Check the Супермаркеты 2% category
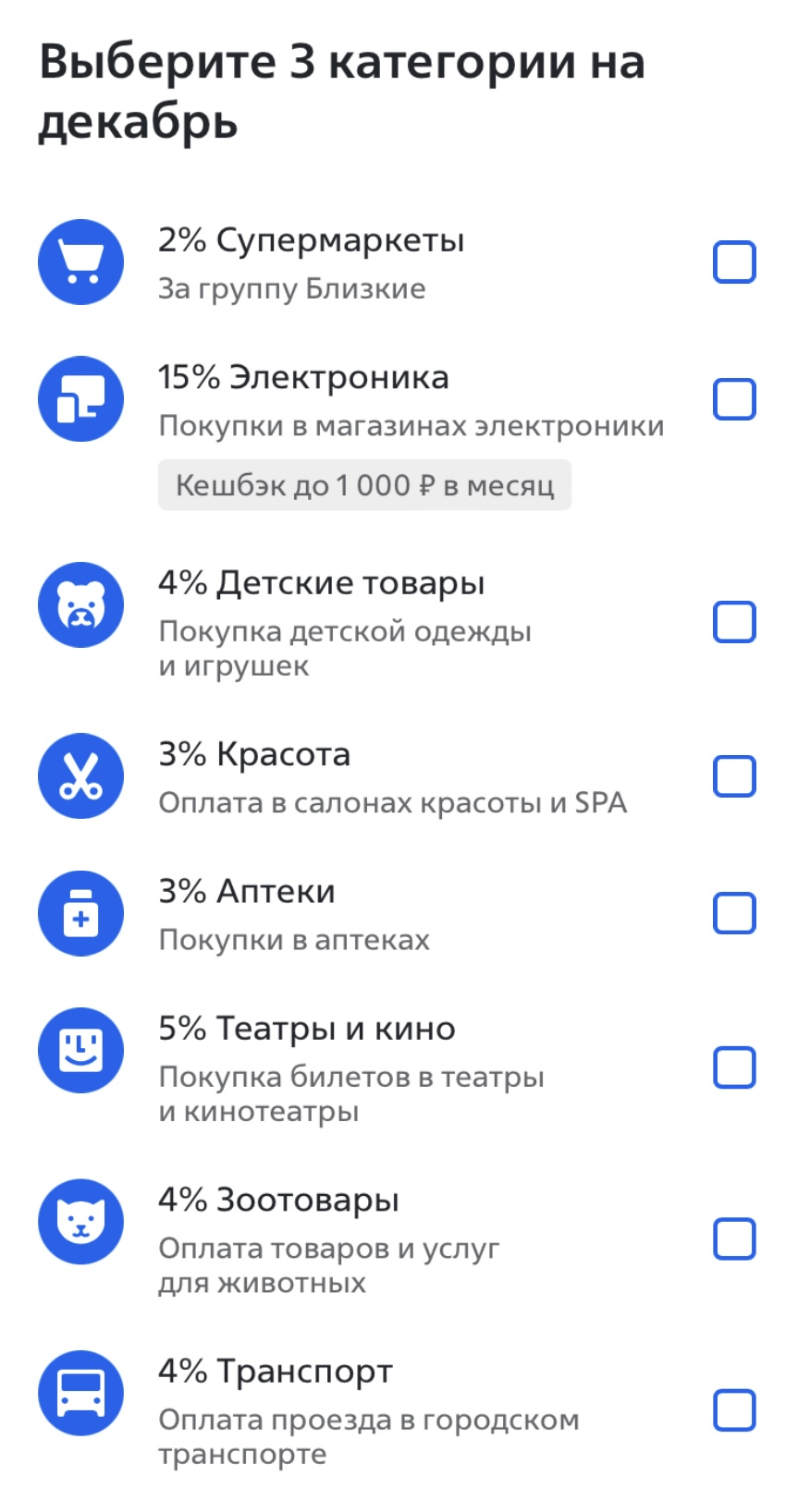Viewport: 798px width, 1512px height. point(734,262)
